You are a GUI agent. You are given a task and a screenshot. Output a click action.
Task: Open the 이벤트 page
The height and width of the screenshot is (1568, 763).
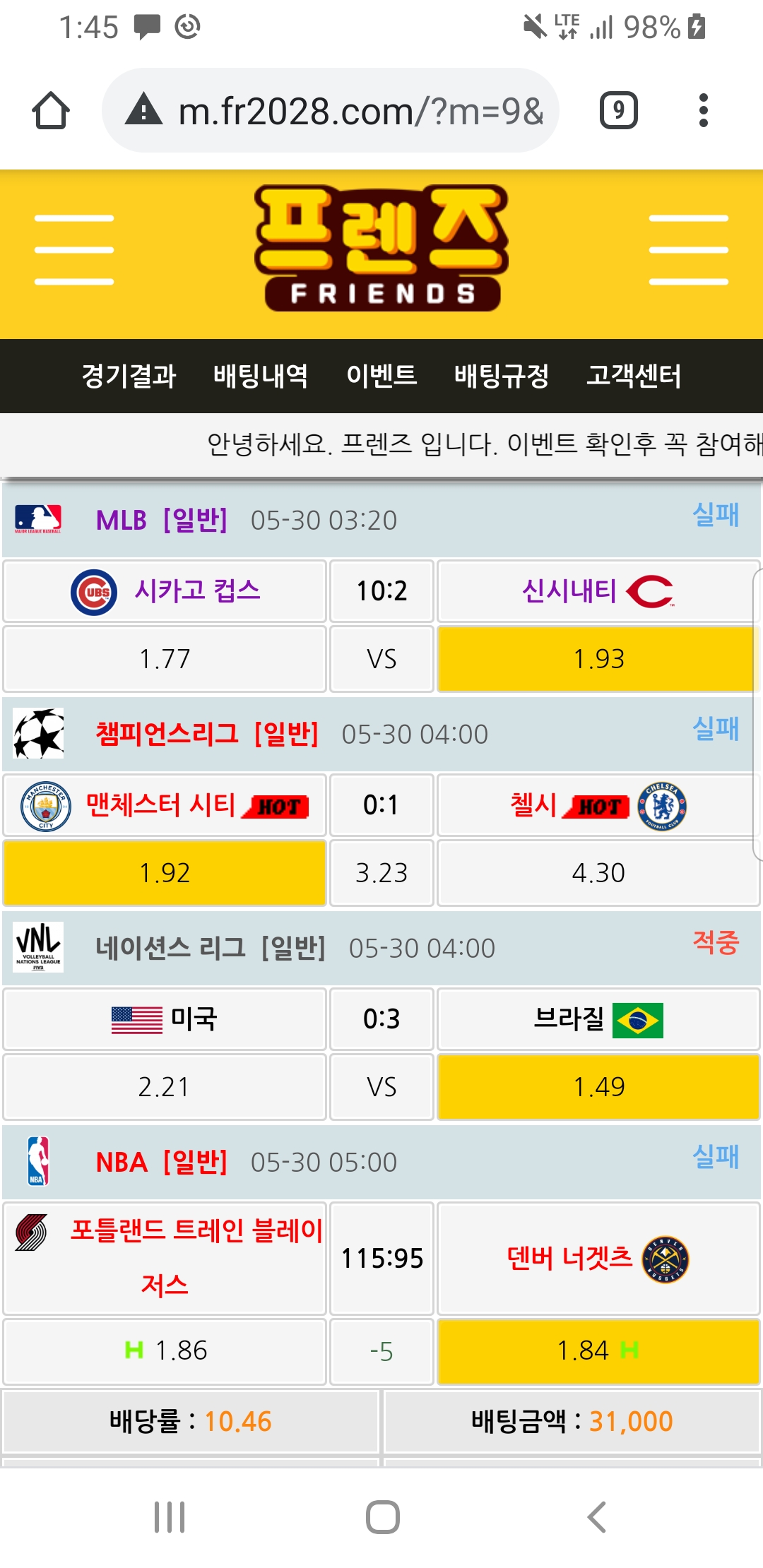click(381, 376)
